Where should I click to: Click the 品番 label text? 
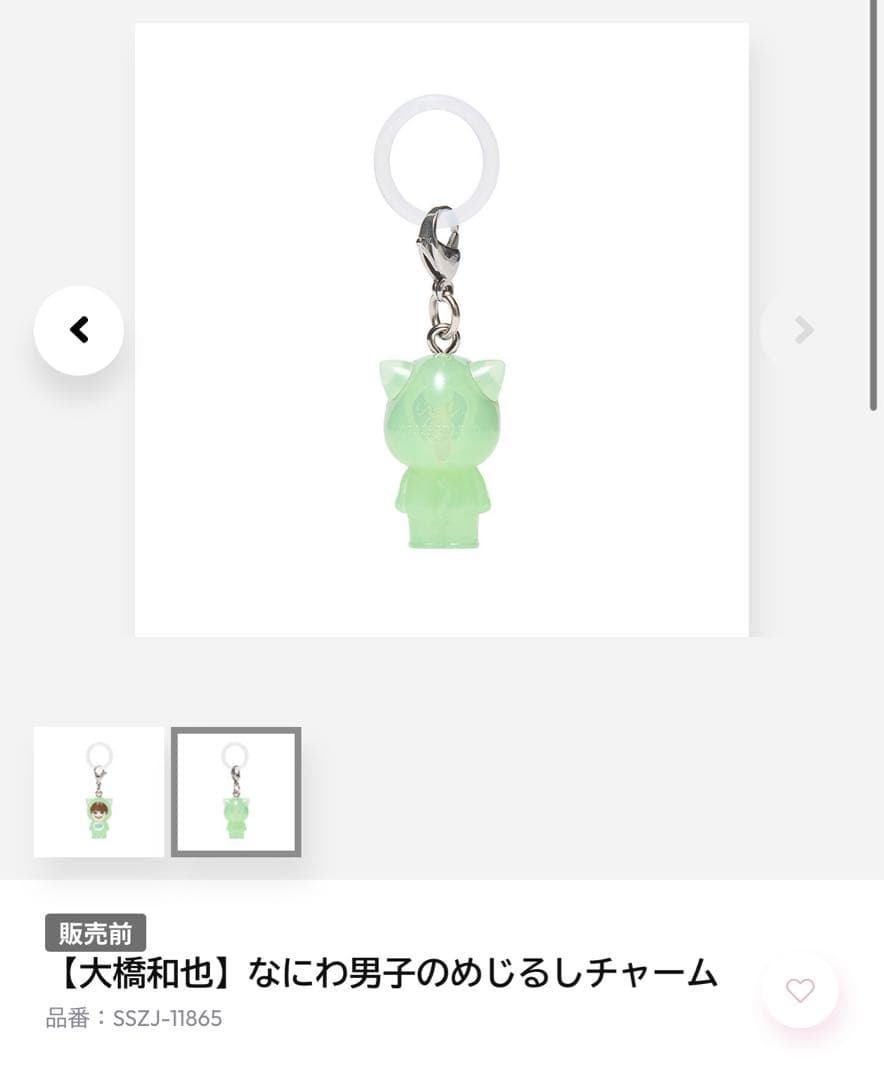coord(70,1019)
